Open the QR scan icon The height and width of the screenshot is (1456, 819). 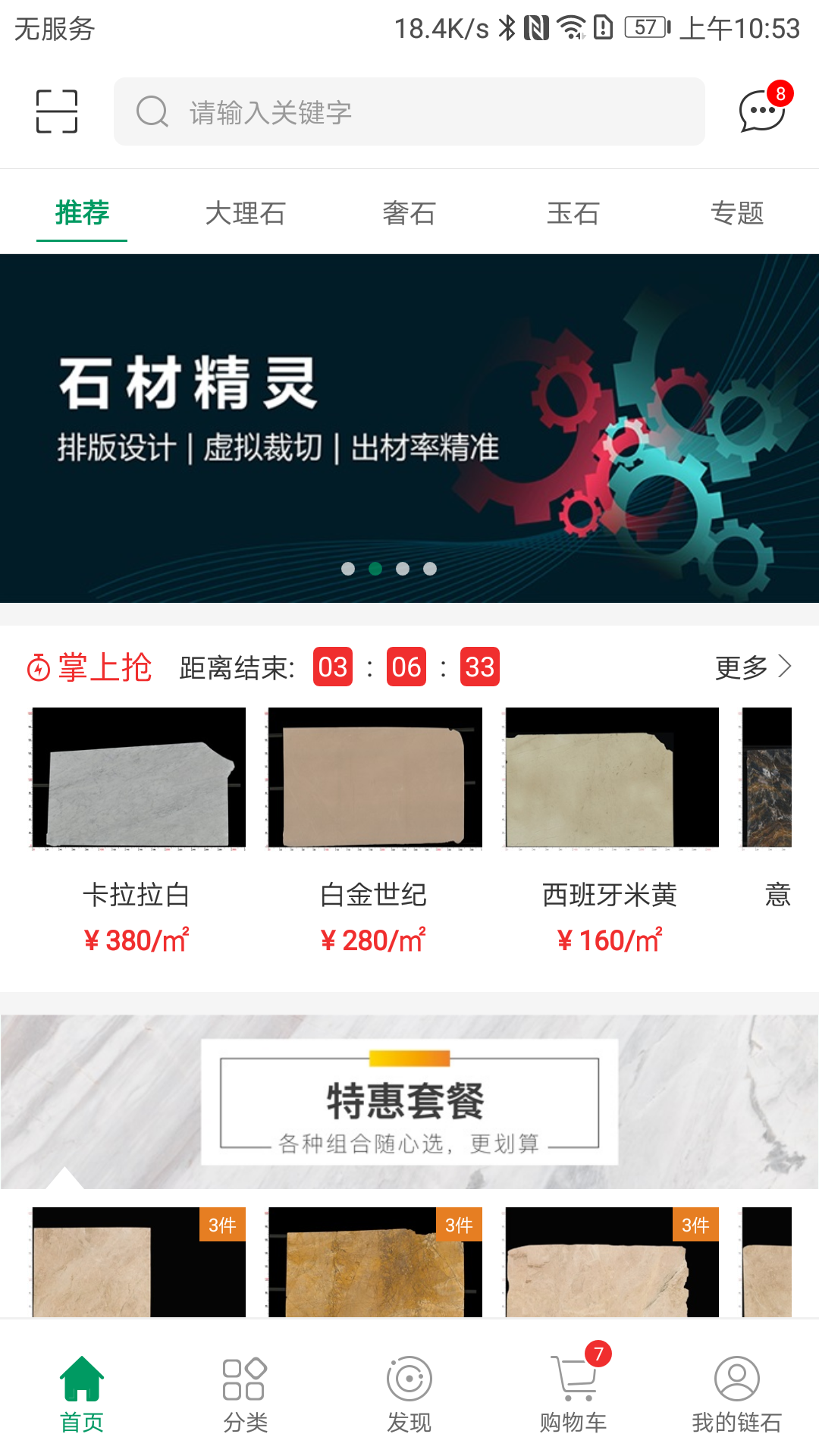(x=57, y=111)
